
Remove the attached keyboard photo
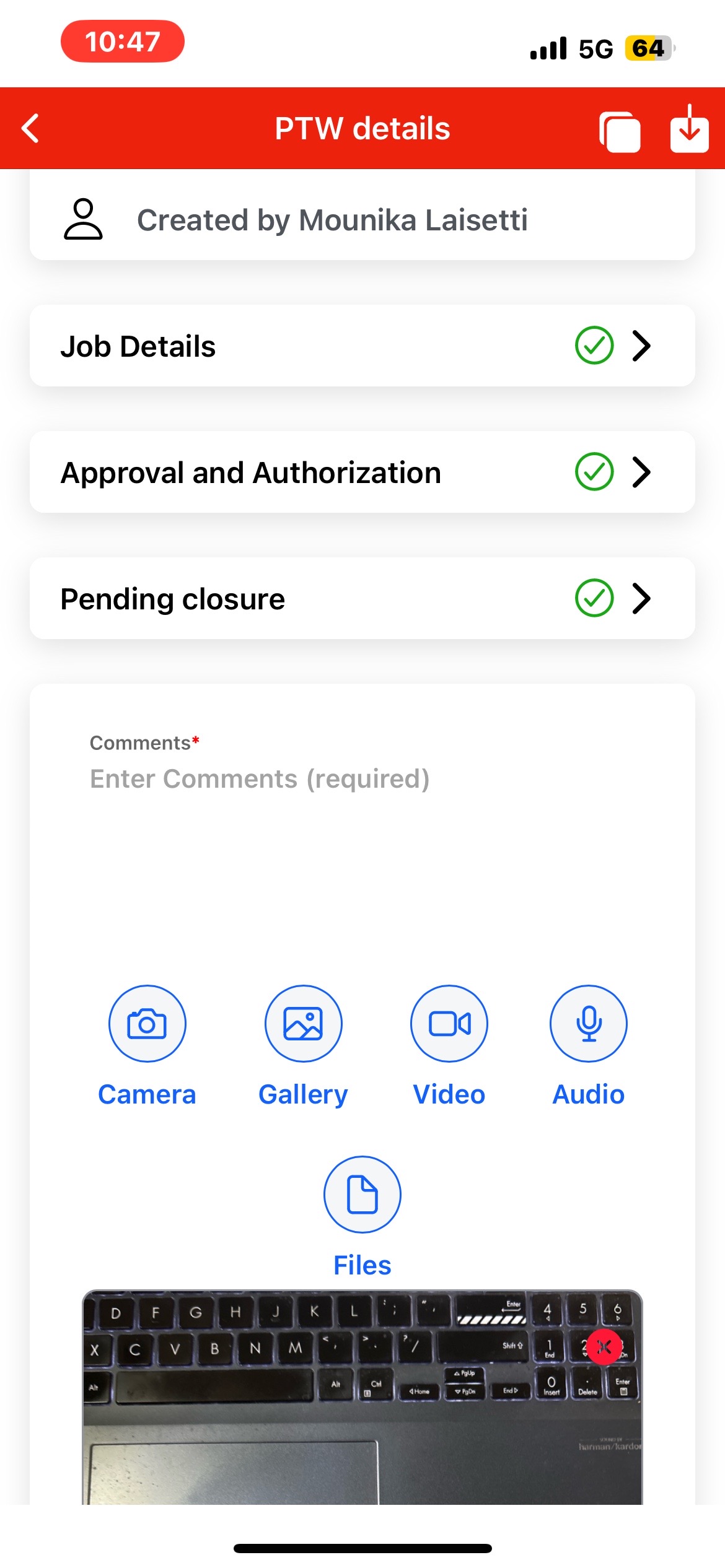tap(604, 1346)
